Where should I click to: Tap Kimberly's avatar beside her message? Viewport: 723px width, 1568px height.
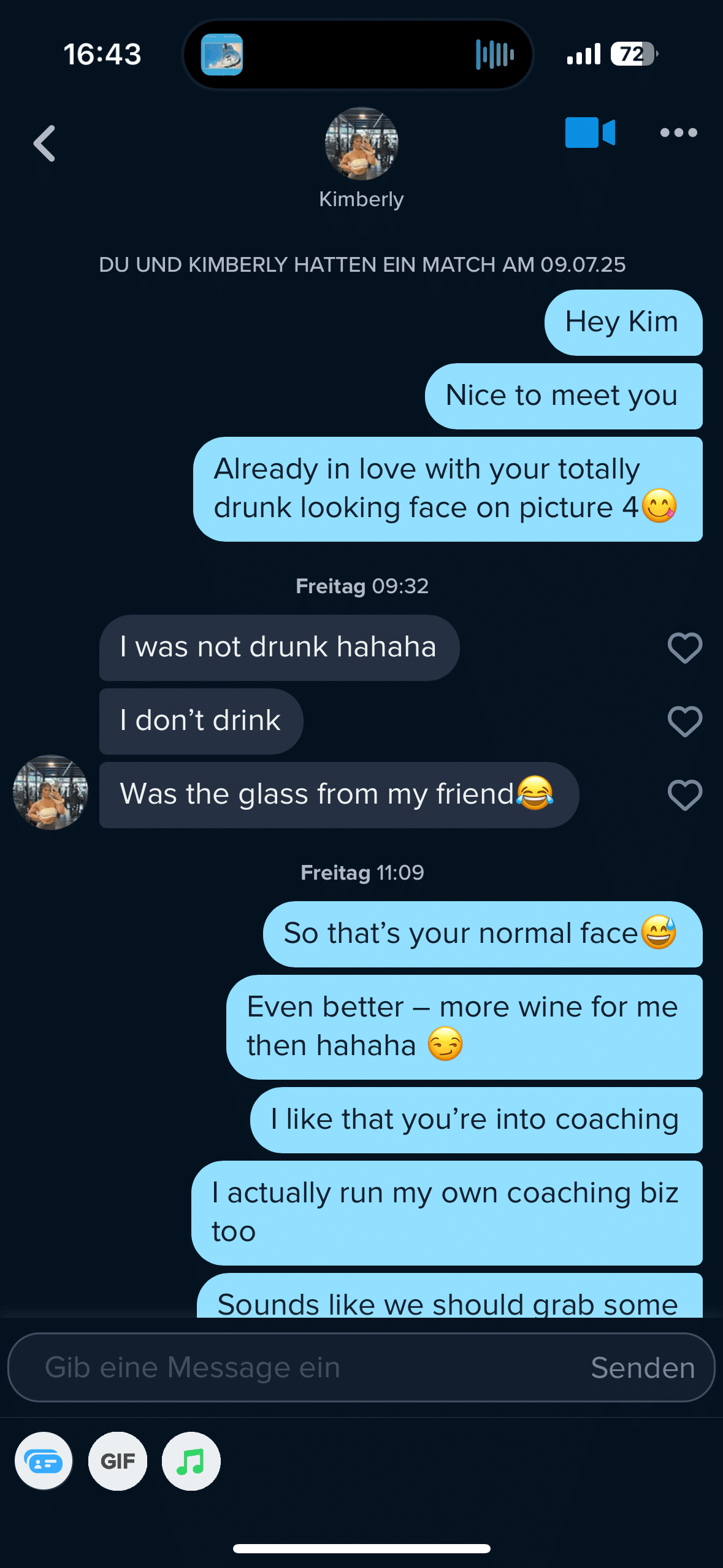coord(50,793)
